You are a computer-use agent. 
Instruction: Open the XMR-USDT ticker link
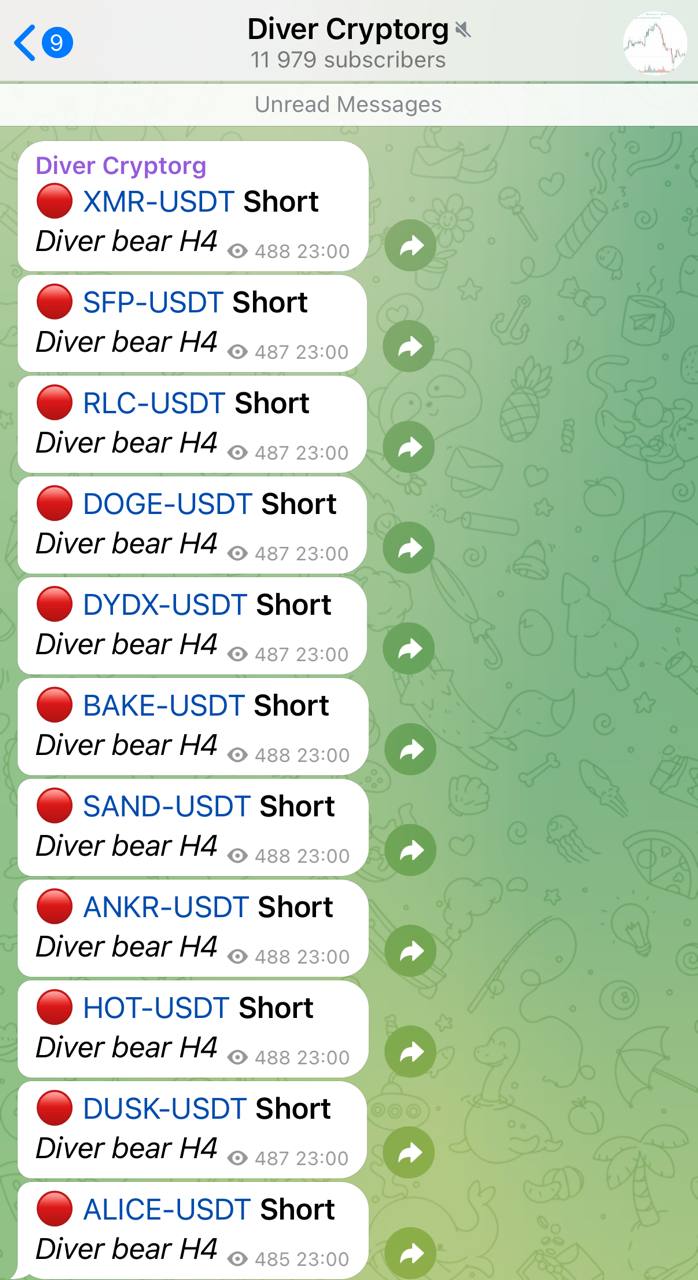pos(158,202)
